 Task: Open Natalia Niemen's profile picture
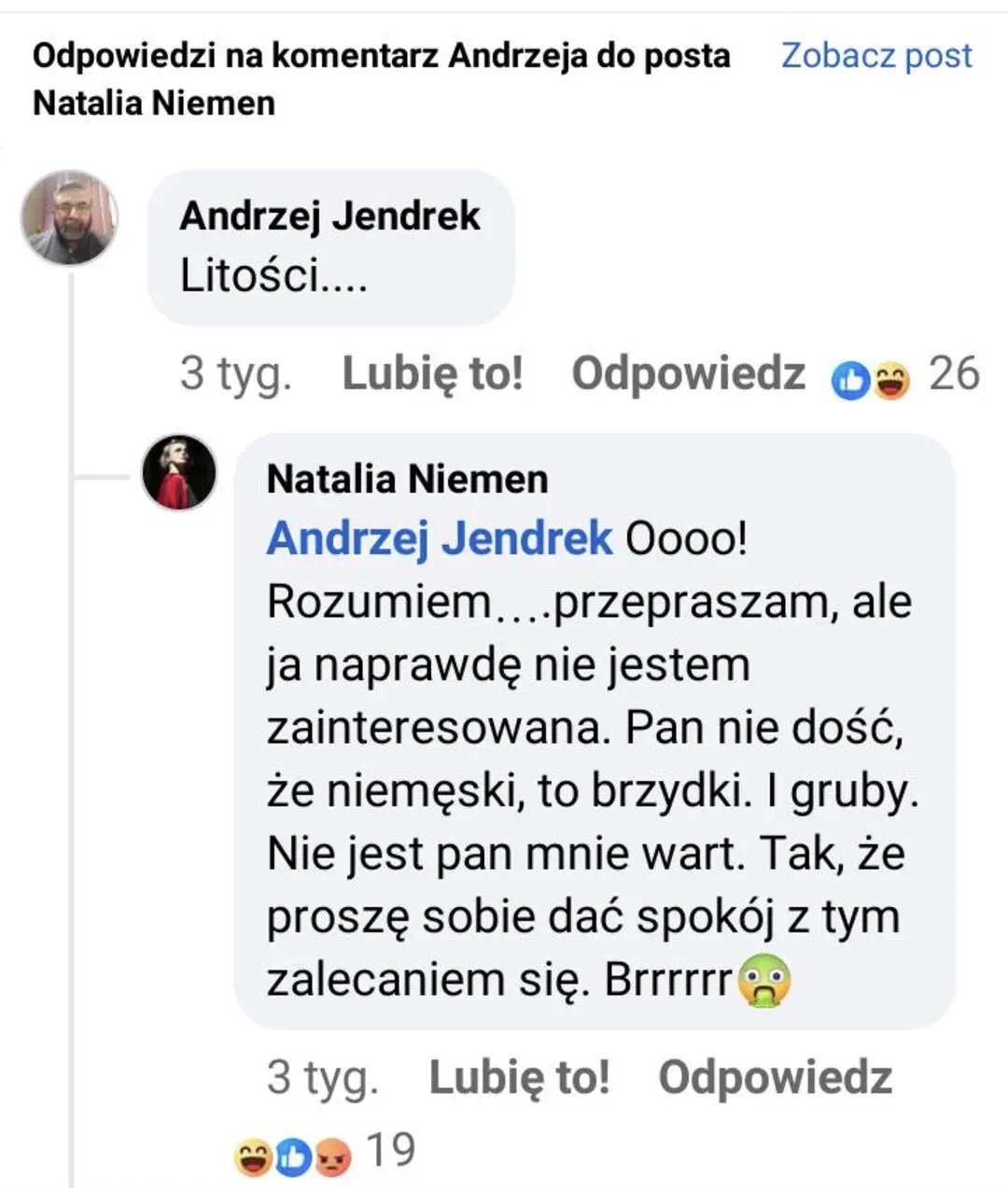[x=179, y=472]
